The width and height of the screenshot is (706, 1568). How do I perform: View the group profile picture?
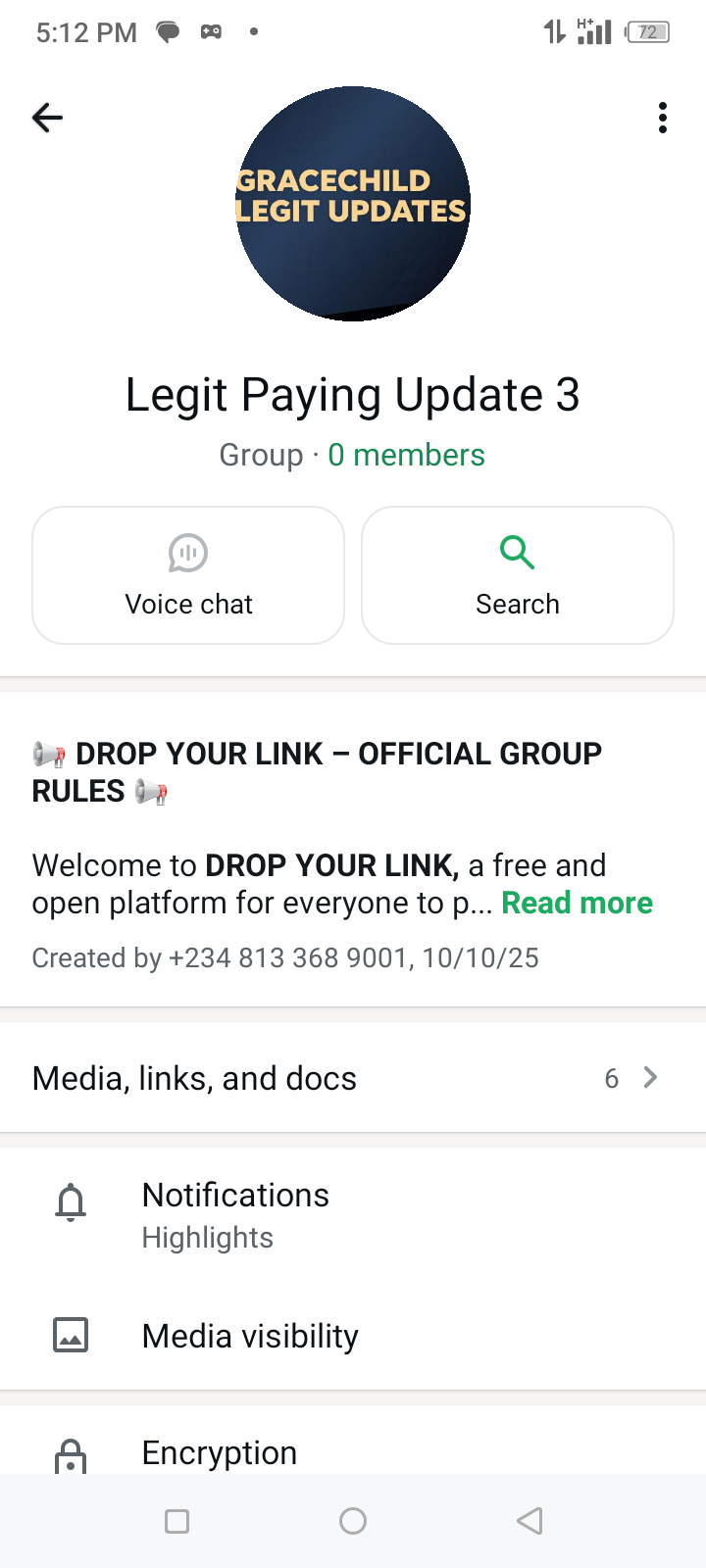[353, 204]
